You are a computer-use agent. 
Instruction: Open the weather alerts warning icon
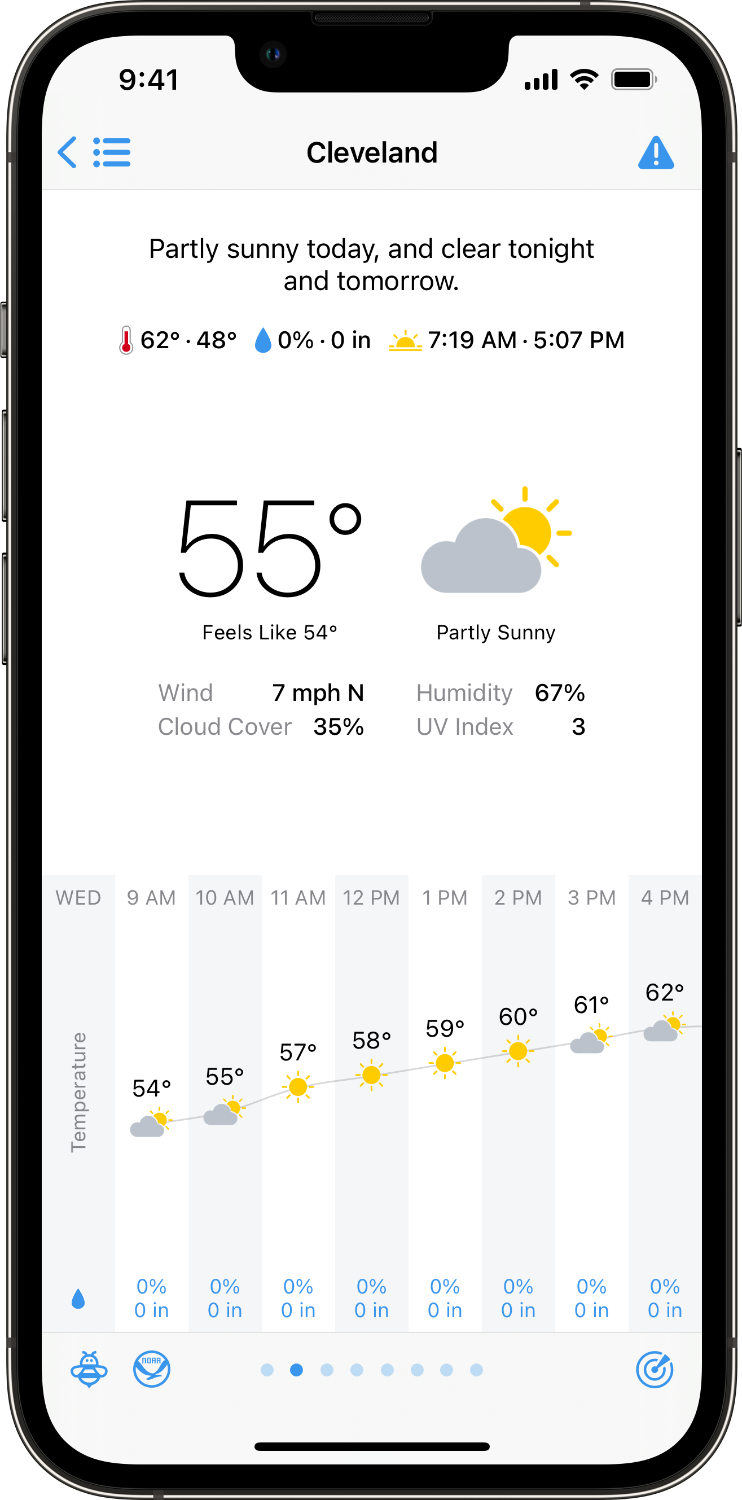pyautogui.click(x=656, y=153)
